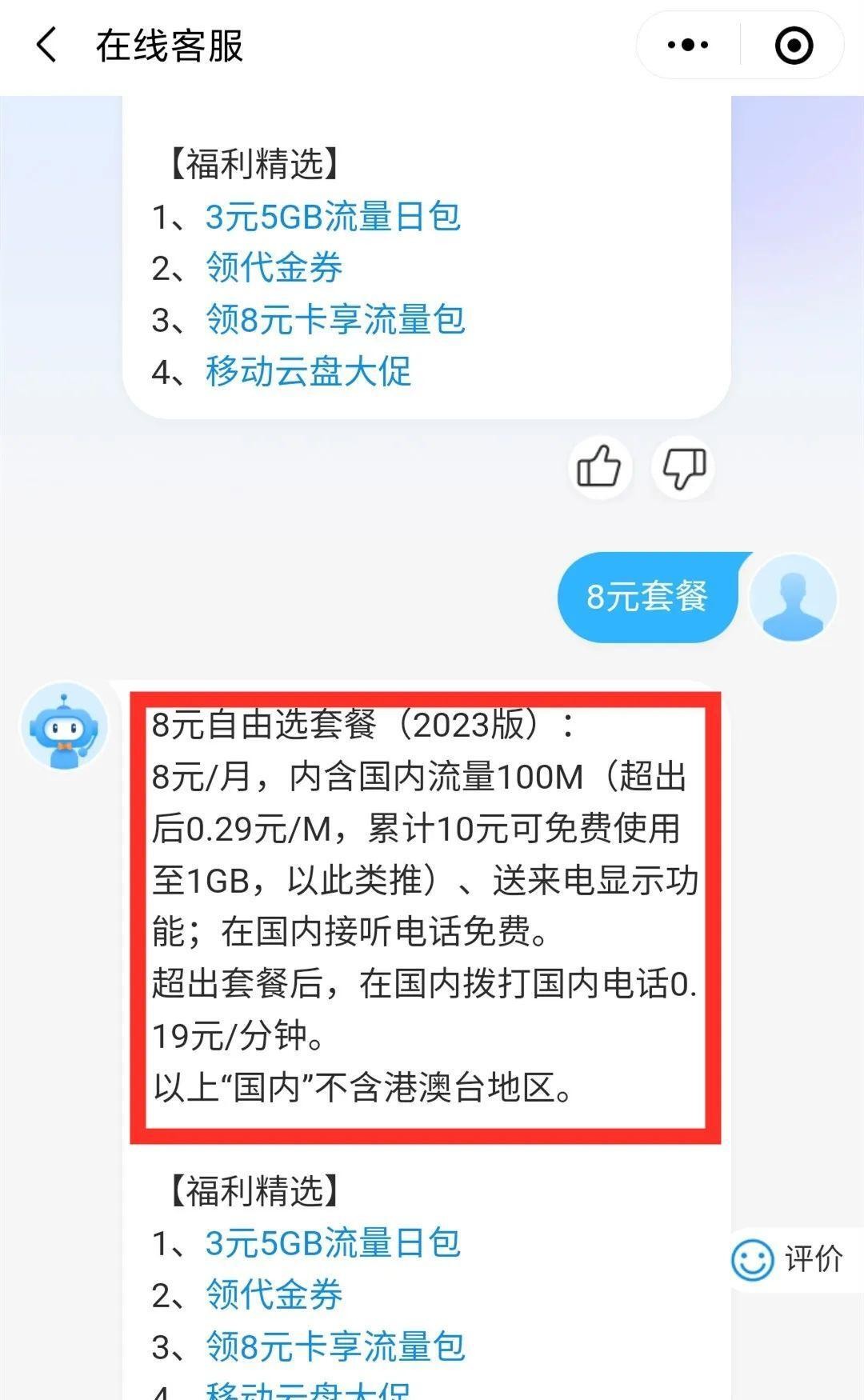
Task: Give thumbs down to the bot reply
Action: tap(684, 467)
